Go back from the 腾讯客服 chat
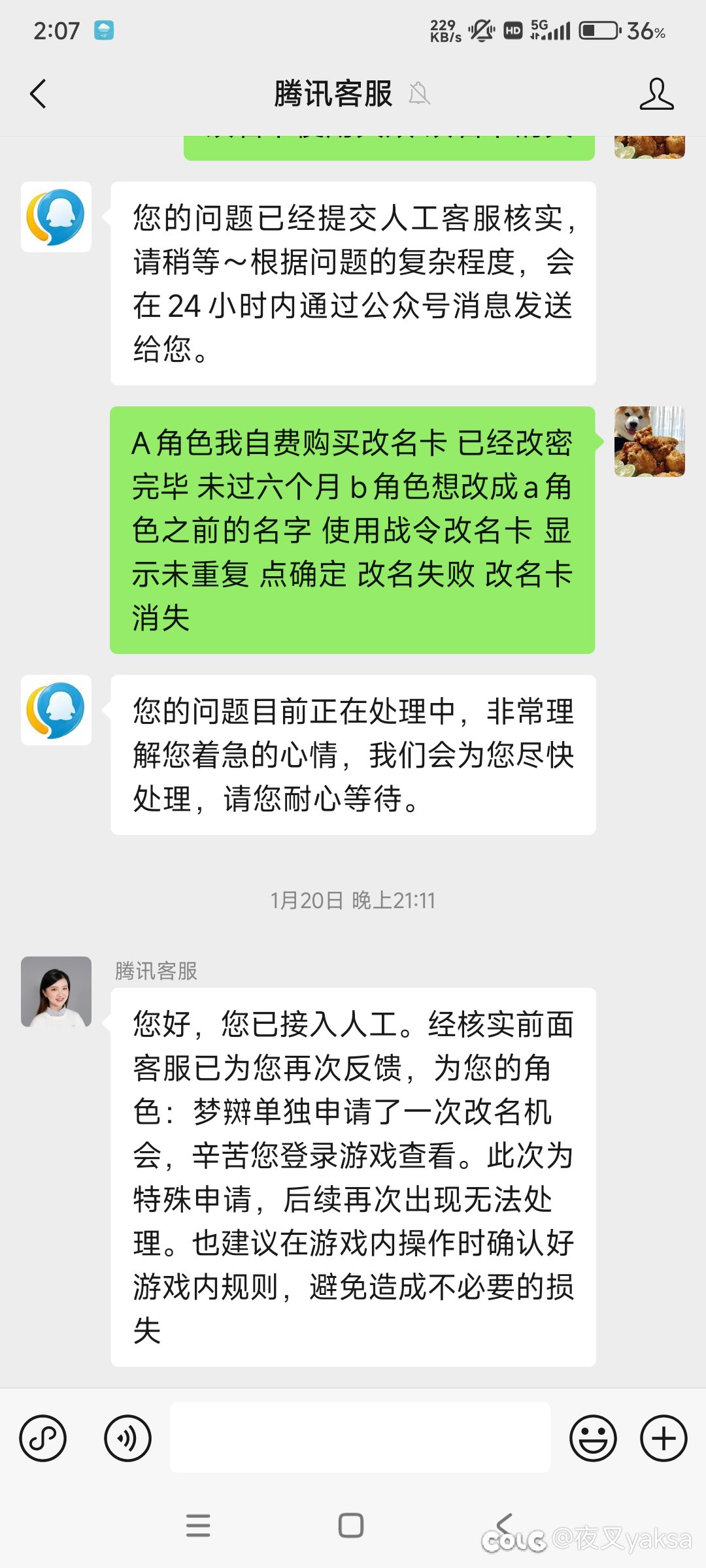The height and width of the screenshot is (1568, 706). (x=39, y=93)
